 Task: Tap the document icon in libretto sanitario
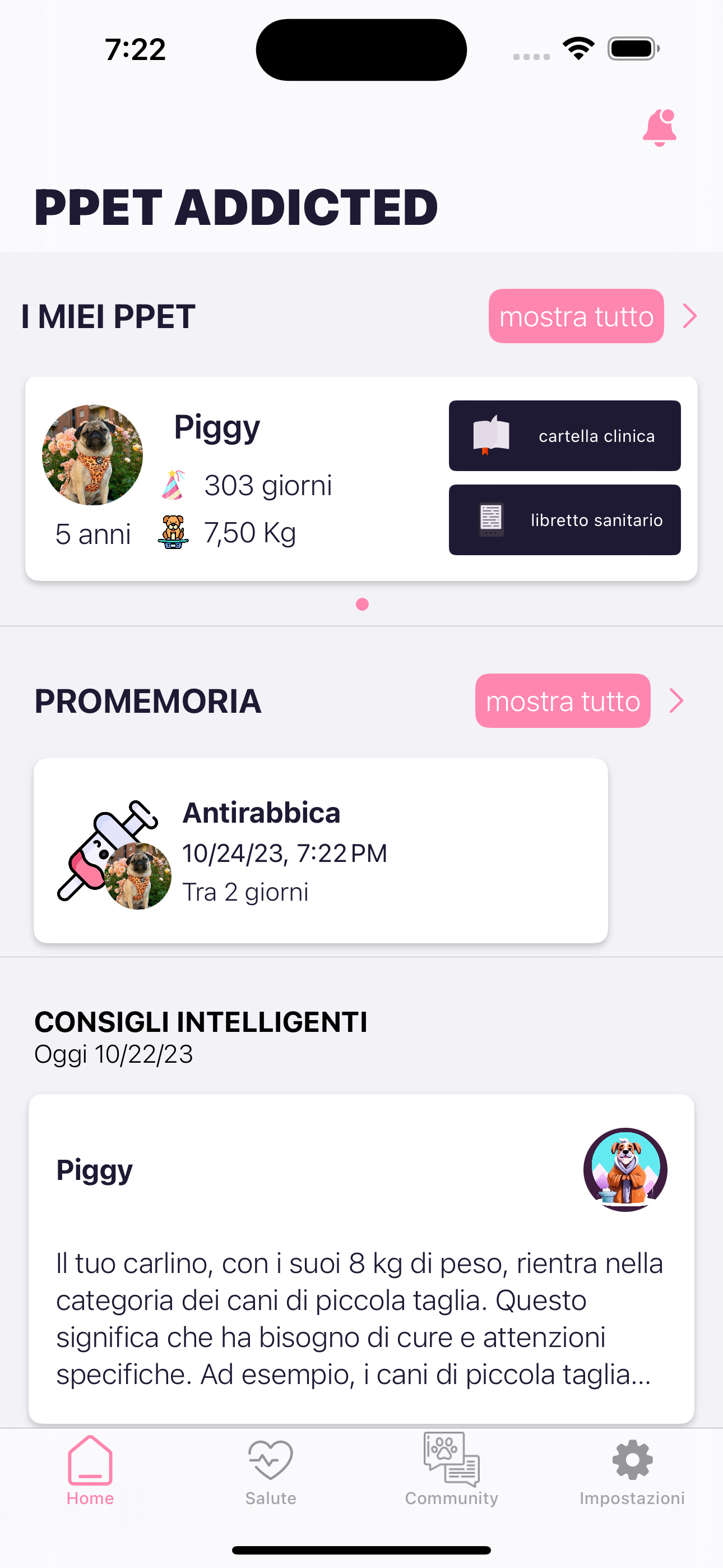tap(492, 520)
